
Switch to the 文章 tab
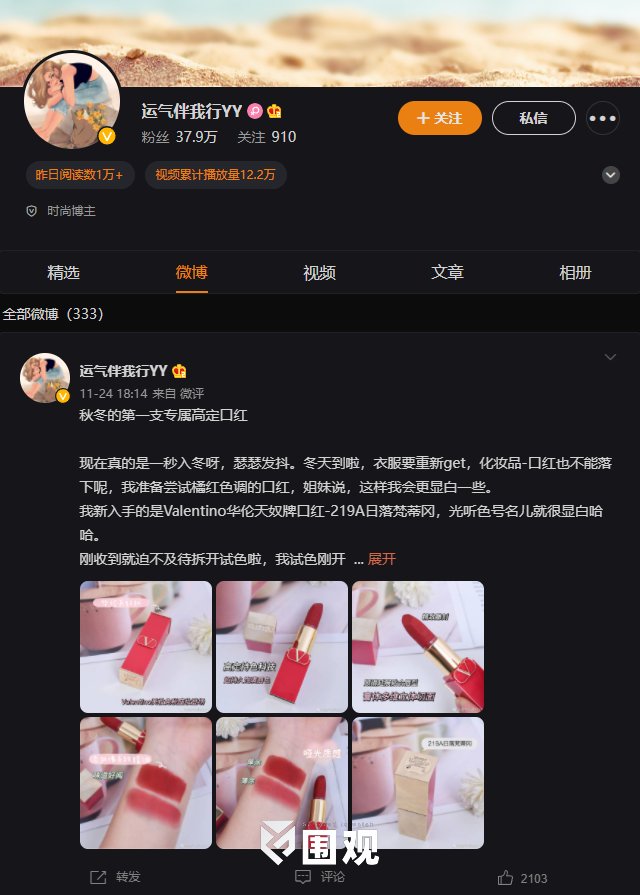[x=447, y=273]
